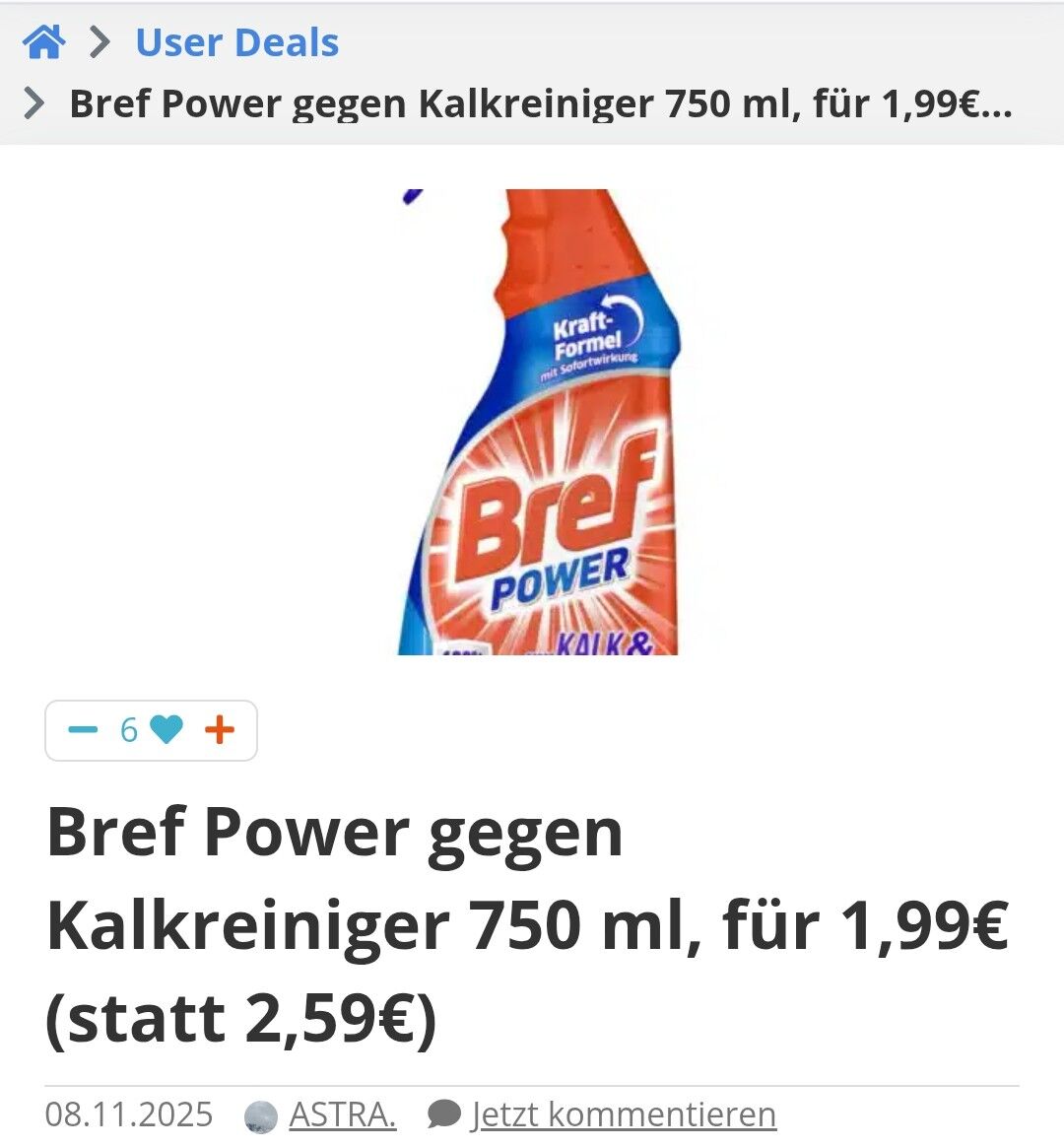Go to the home page via breadcrumb icon

[43, 42]
